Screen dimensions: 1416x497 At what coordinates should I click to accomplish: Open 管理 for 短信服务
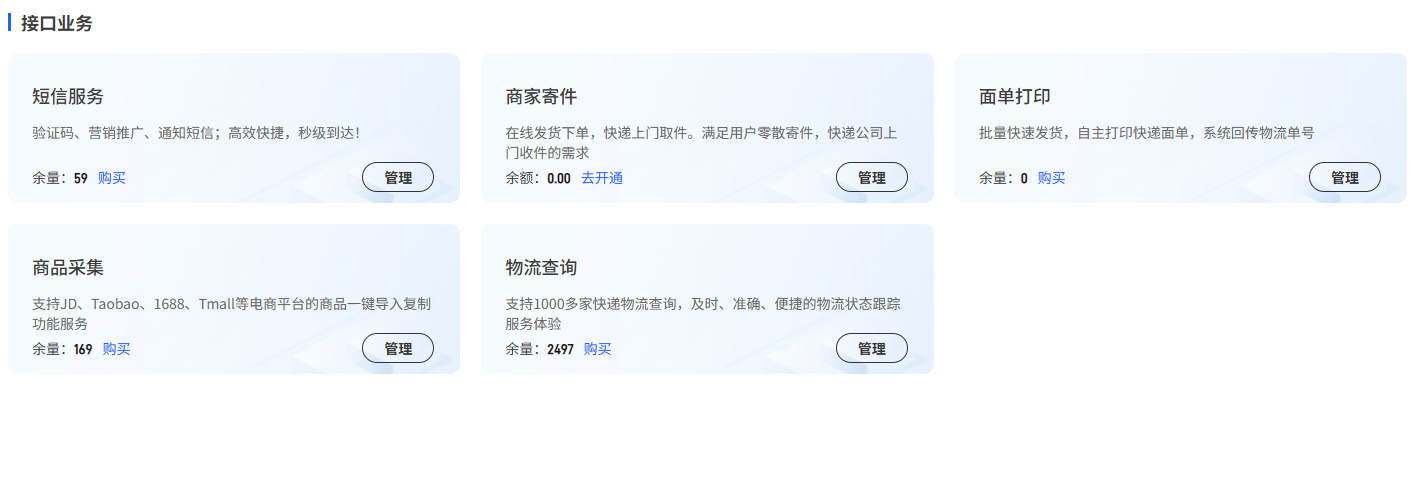(397, 178)
